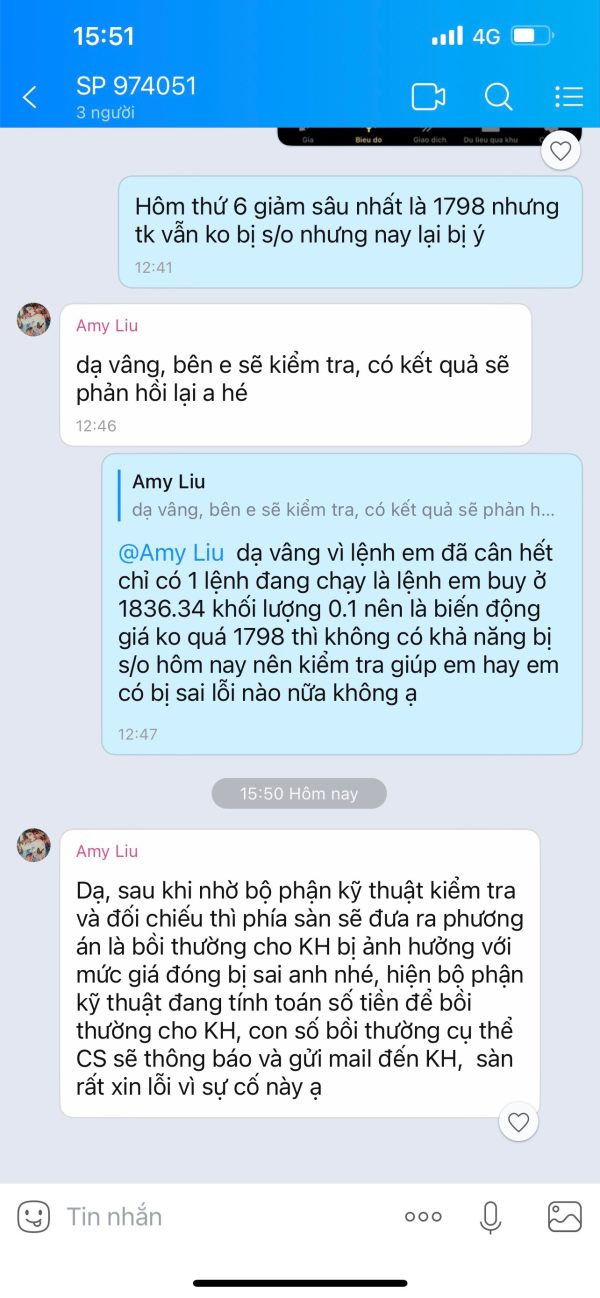Image resolution: width=600 pixels, height=1298 pixels.
Task: Open more attachment options
Action: pyautogui.click(x=423, y=1216)
